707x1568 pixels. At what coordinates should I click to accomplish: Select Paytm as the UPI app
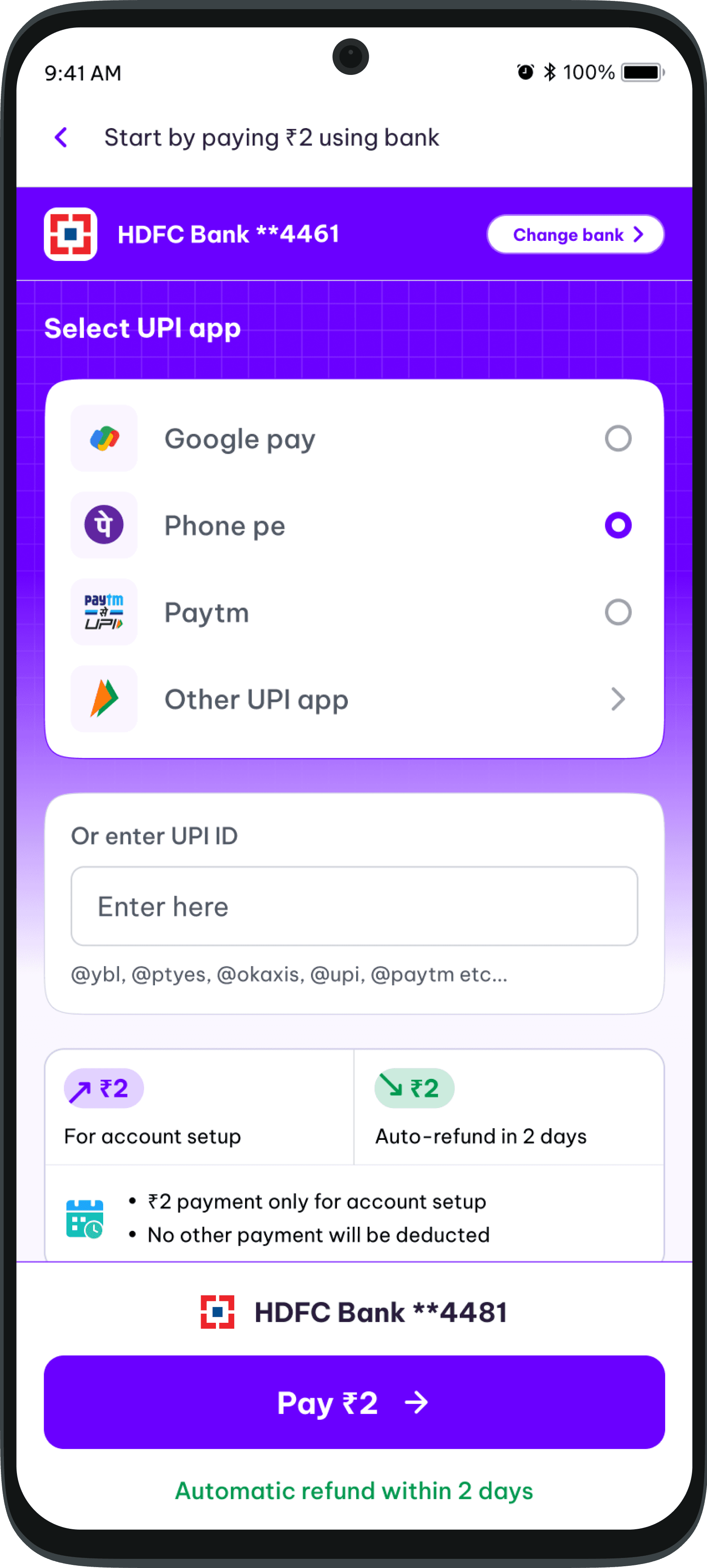coord(618,612)
